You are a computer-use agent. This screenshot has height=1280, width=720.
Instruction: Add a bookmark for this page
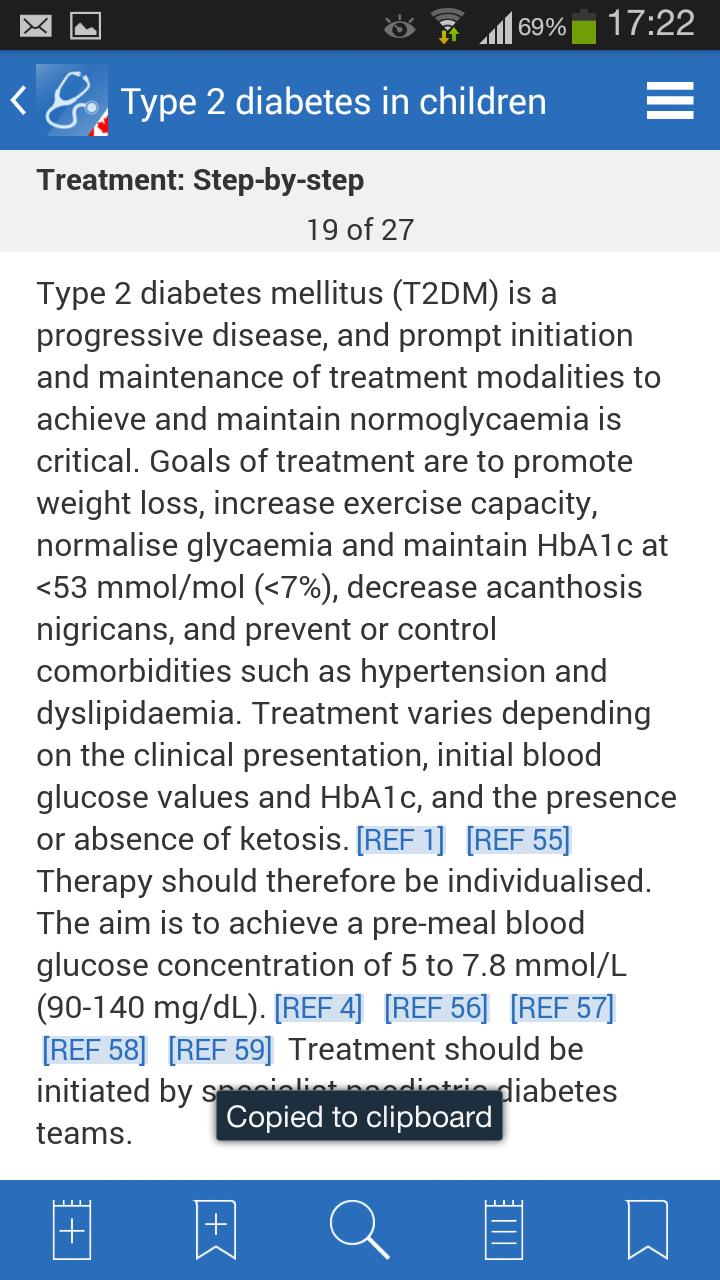[216, 1229]
